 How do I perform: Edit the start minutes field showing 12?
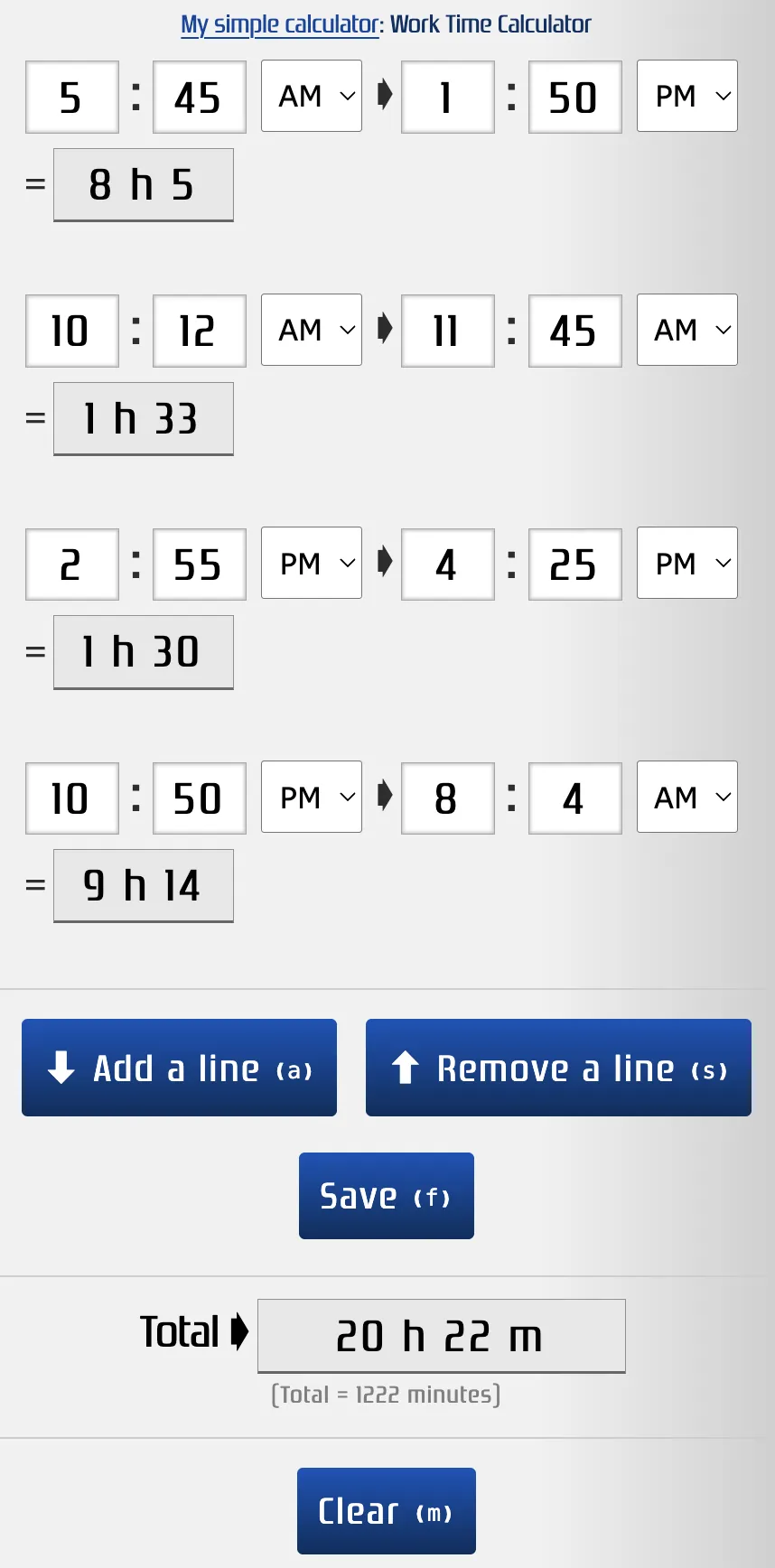(x=199, y=331)
